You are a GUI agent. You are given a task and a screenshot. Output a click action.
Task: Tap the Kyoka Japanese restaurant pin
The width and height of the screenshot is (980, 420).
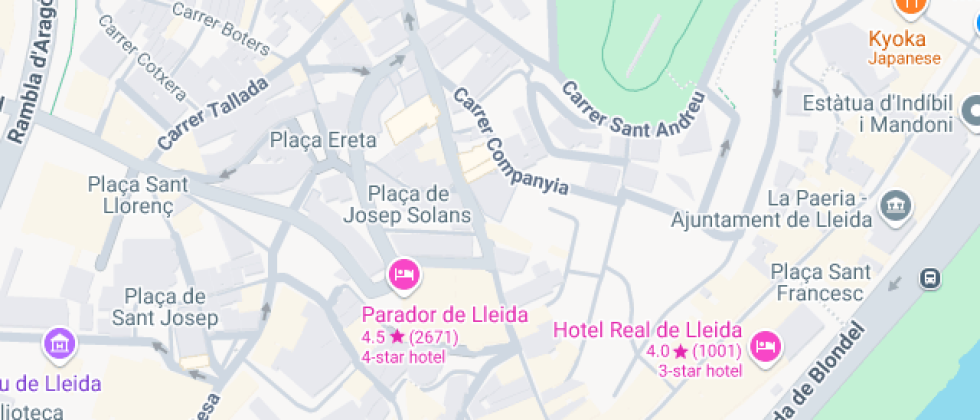(910, 8)
